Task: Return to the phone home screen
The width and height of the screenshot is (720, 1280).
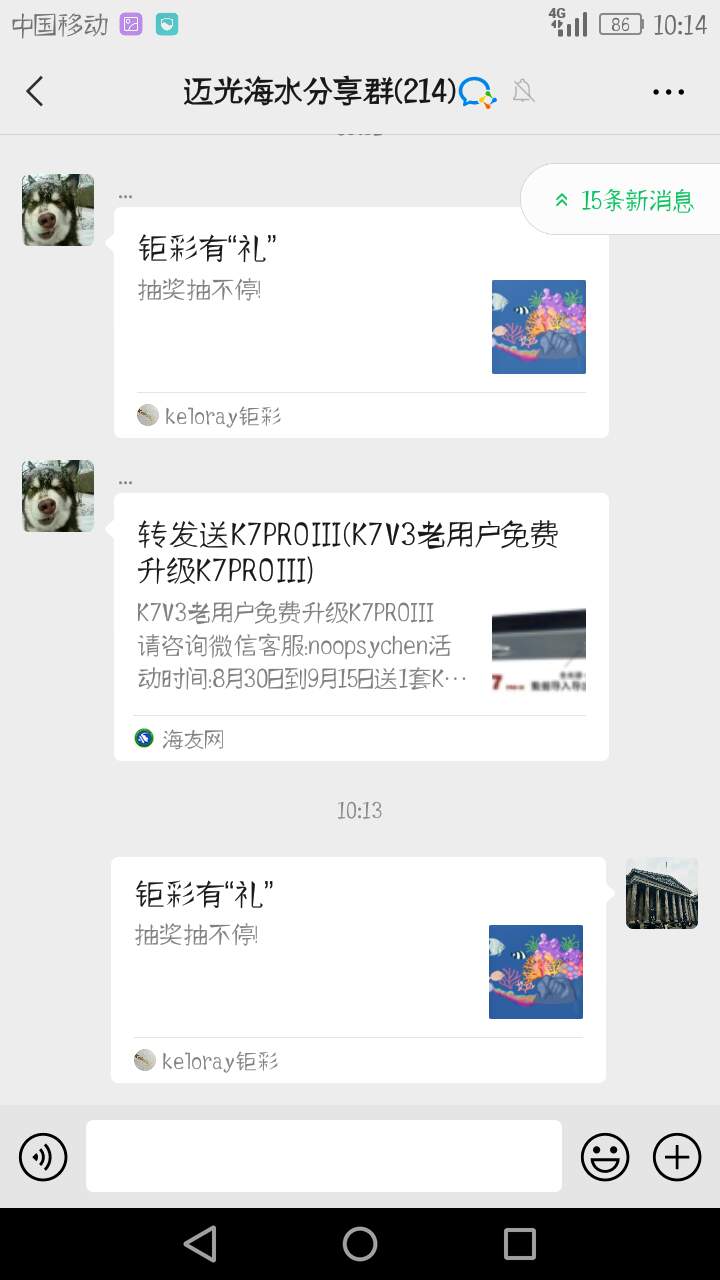Action: (x=360, y=1244)
